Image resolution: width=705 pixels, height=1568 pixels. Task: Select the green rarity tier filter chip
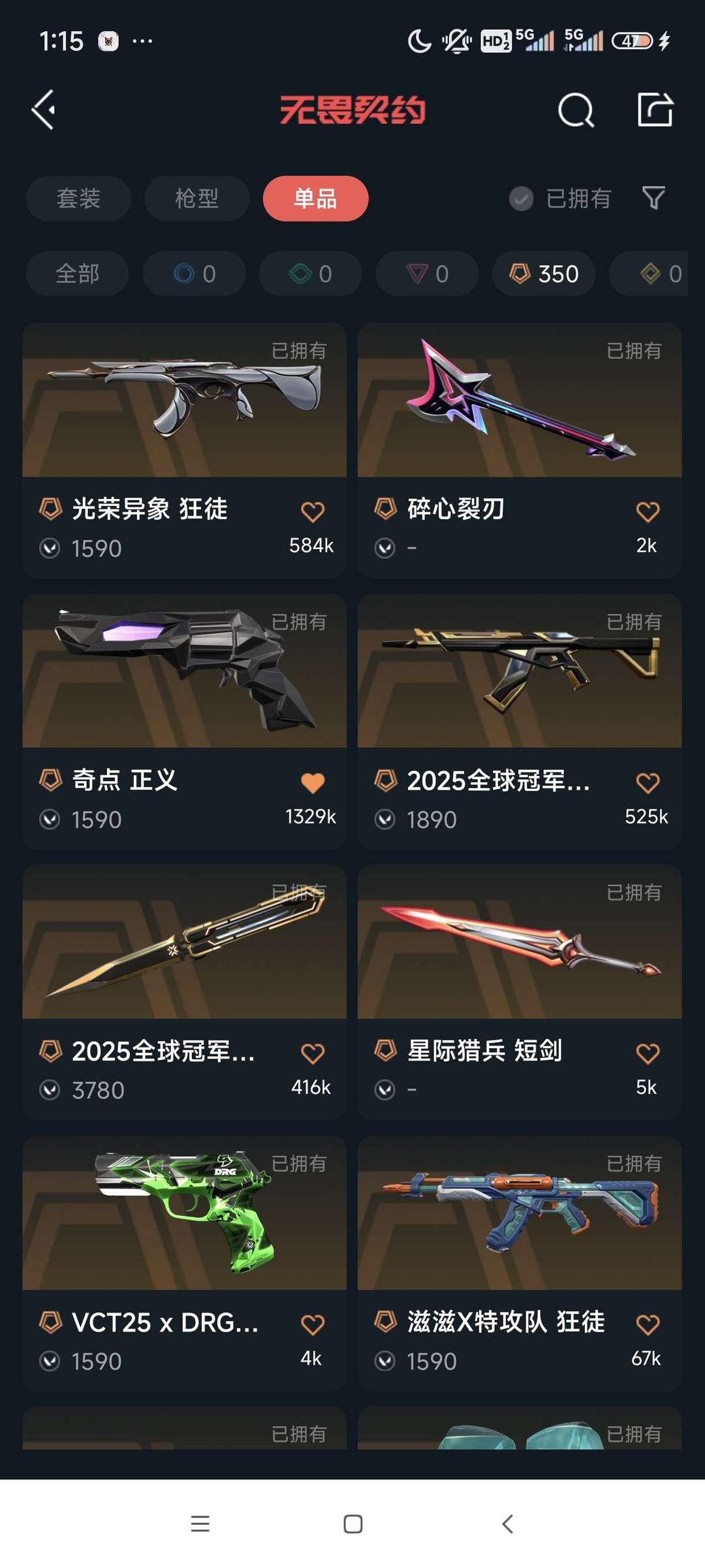[x=310, y=274]
